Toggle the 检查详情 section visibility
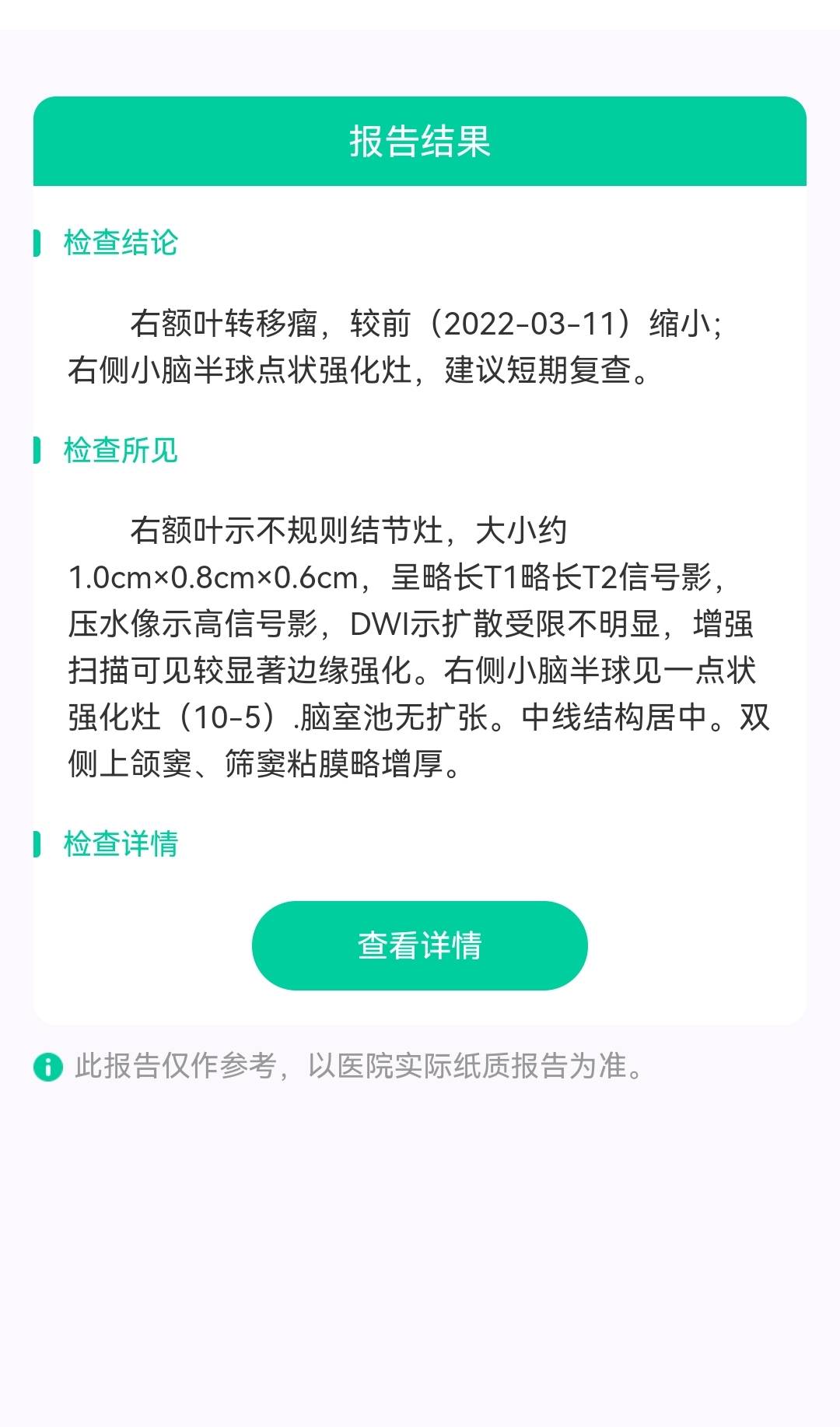The width and height of the screenshot is (840, 1427). pos(121,845)
